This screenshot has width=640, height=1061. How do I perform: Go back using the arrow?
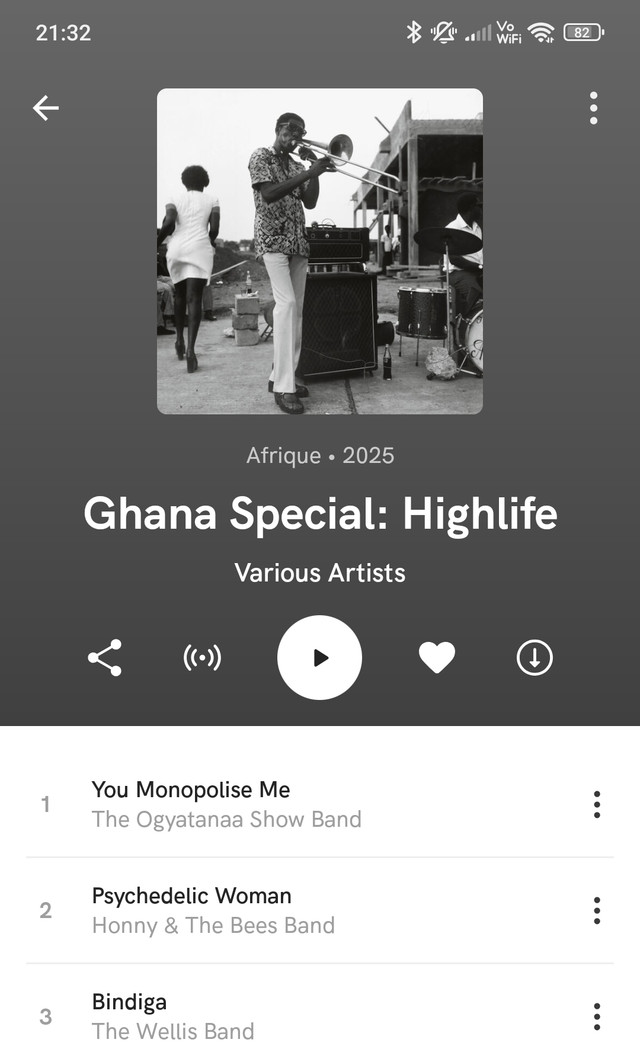tap(46, 108)
